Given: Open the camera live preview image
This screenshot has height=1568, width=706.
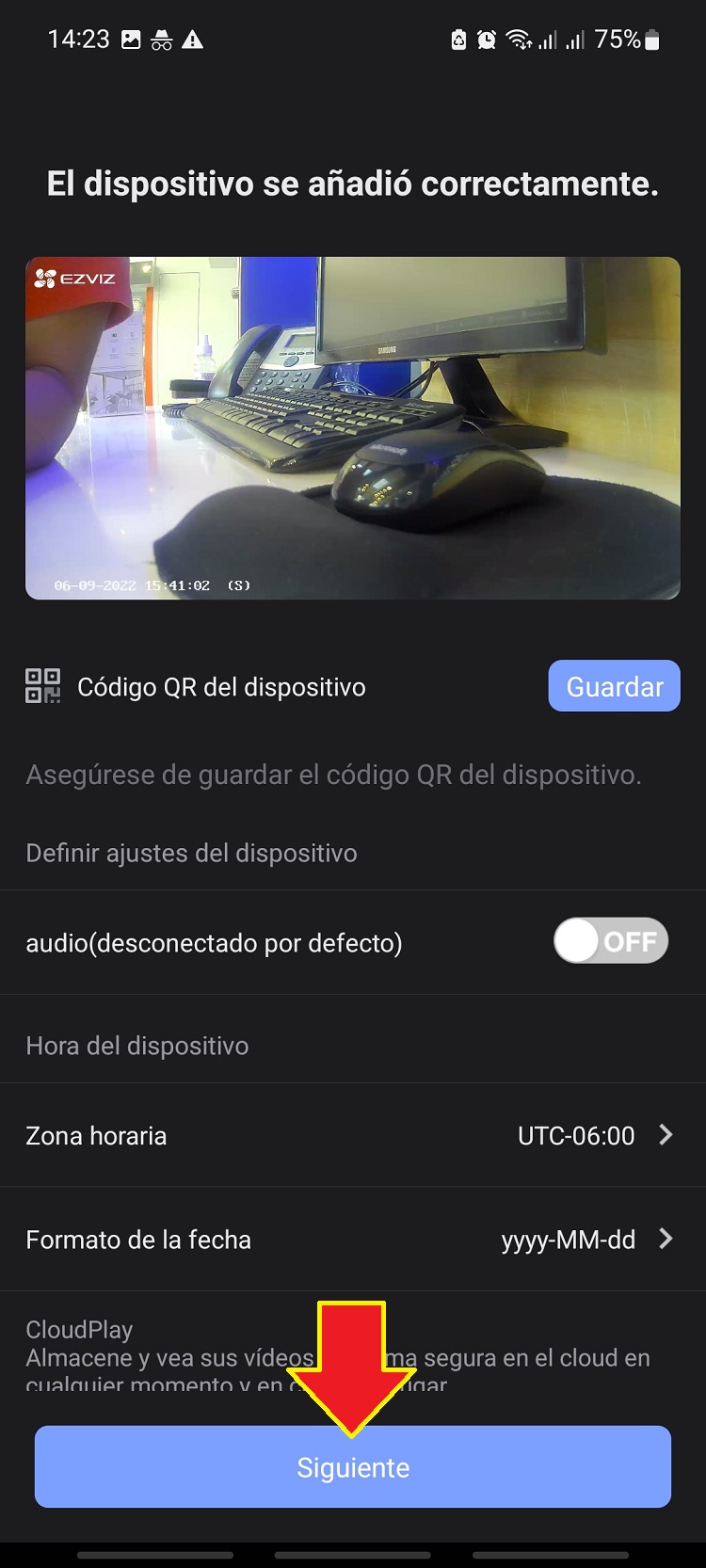Looking at the screenshot, I should pyautogui.click(x=353, y=428).
